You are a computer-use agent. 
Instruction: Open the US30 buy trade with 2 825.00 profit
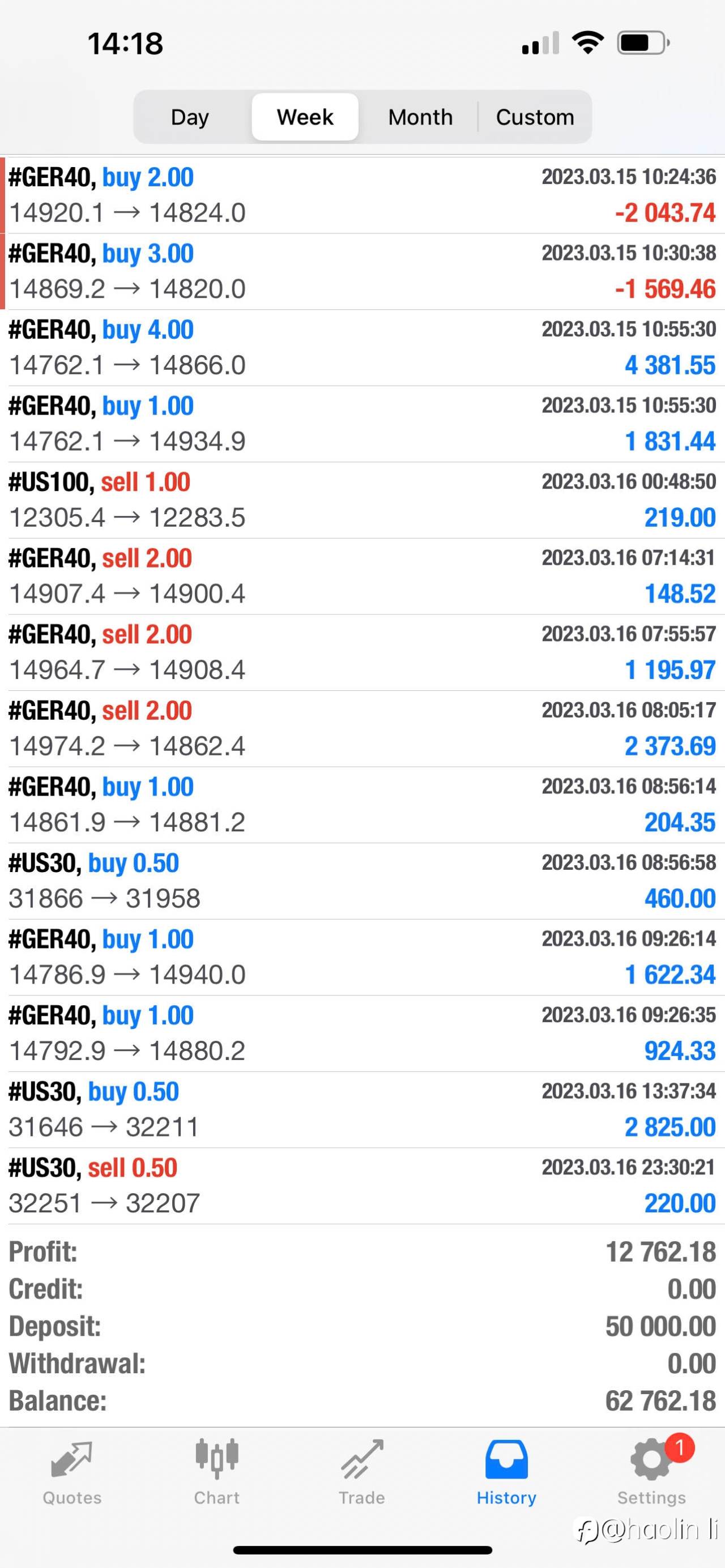point(362,1110)
